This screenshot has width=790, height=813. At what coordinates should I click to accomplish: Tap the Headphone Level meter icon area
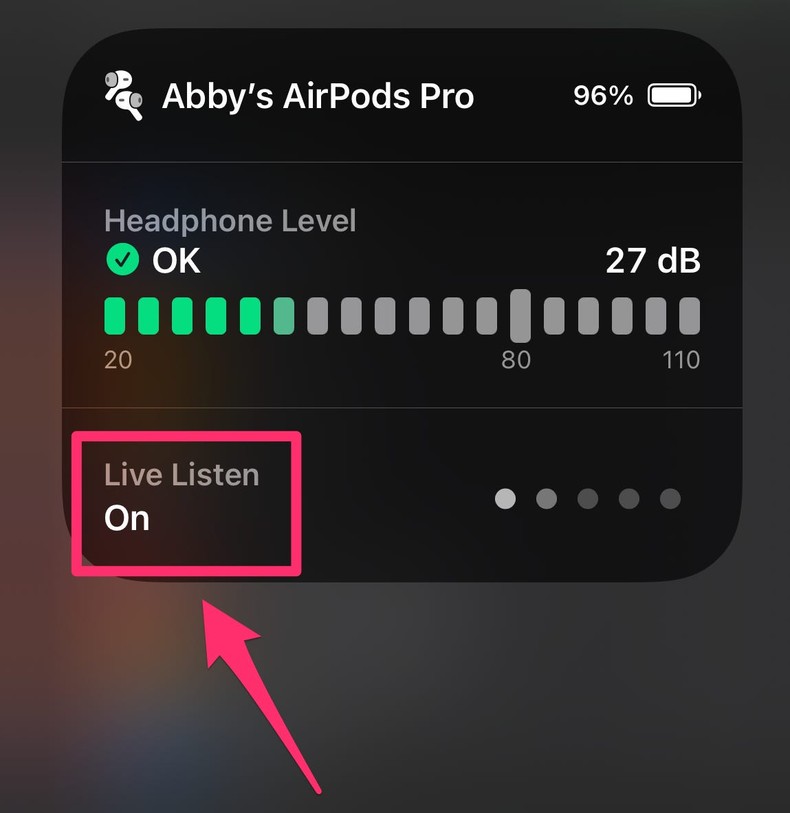pyautogui.click(x=400, y=314)
